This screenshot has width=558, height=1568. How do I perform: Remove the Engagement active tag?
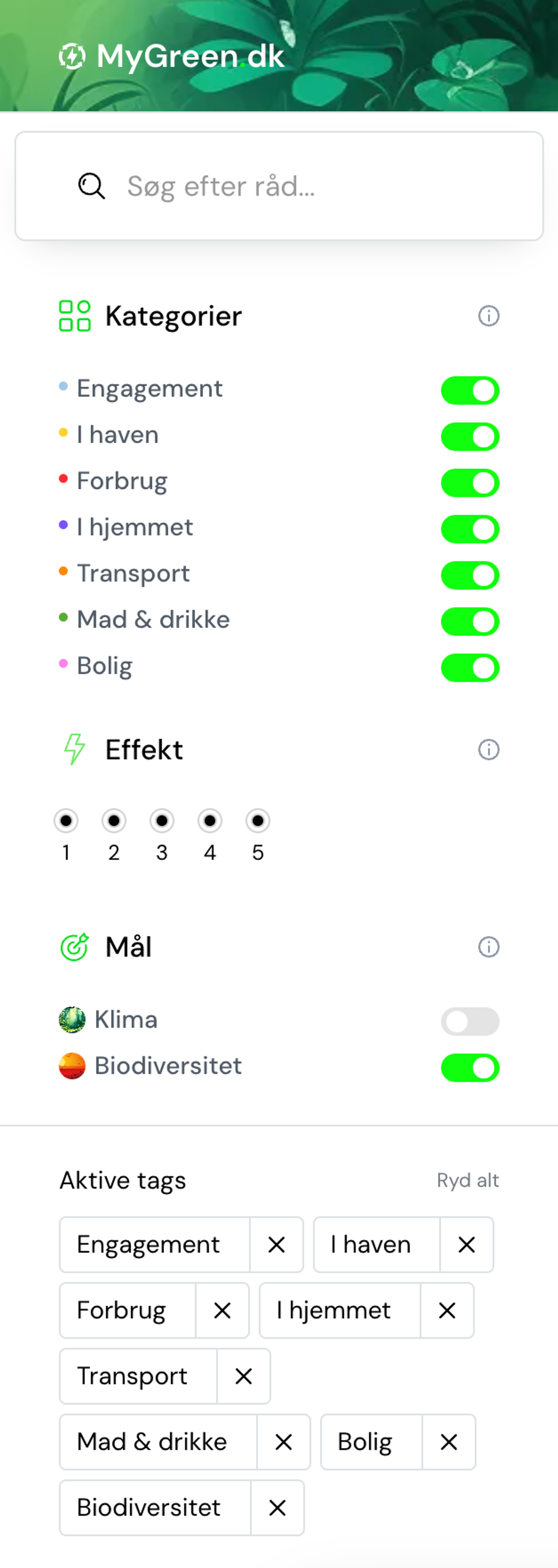(x=276, y=1245)
